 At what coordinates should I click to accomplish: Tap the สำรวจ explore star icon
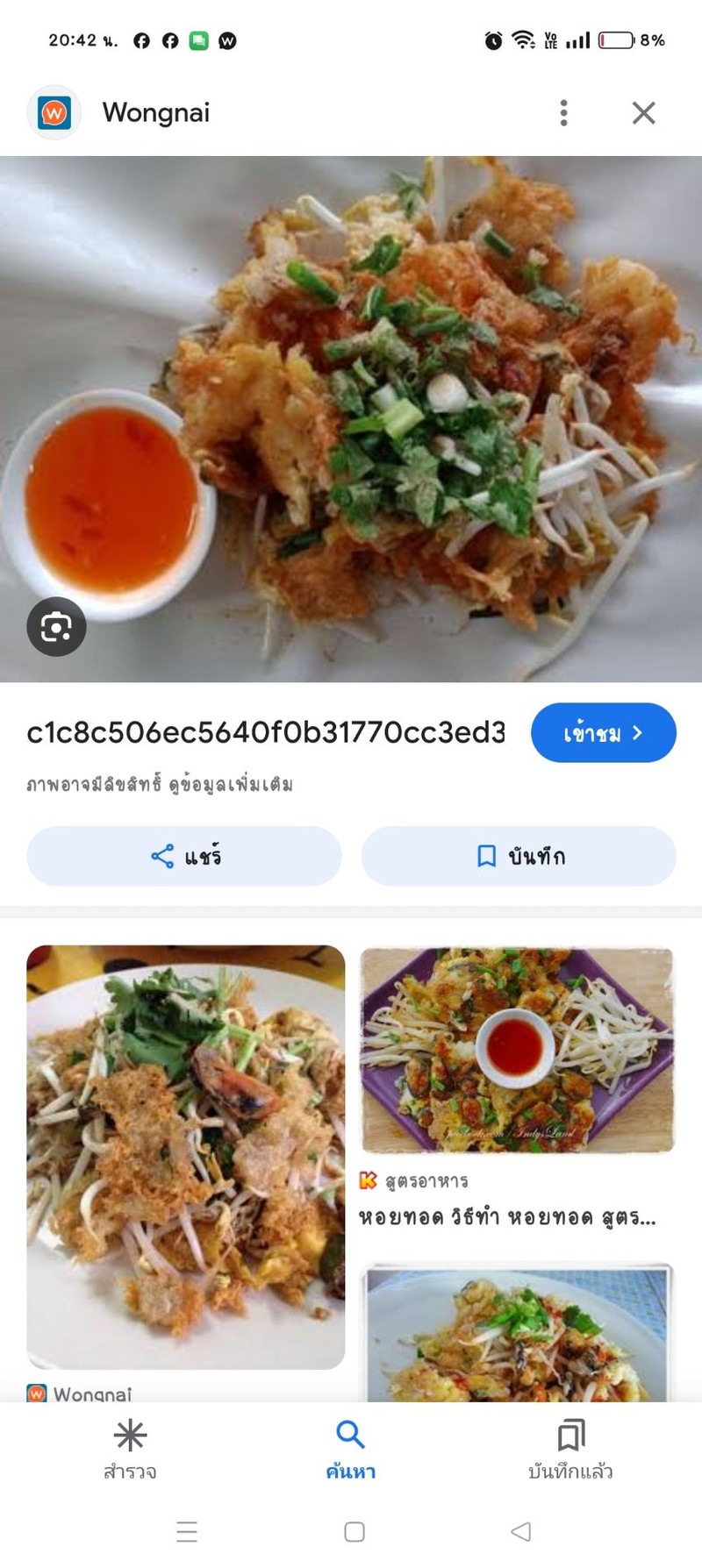click(x=128, y=1435)
